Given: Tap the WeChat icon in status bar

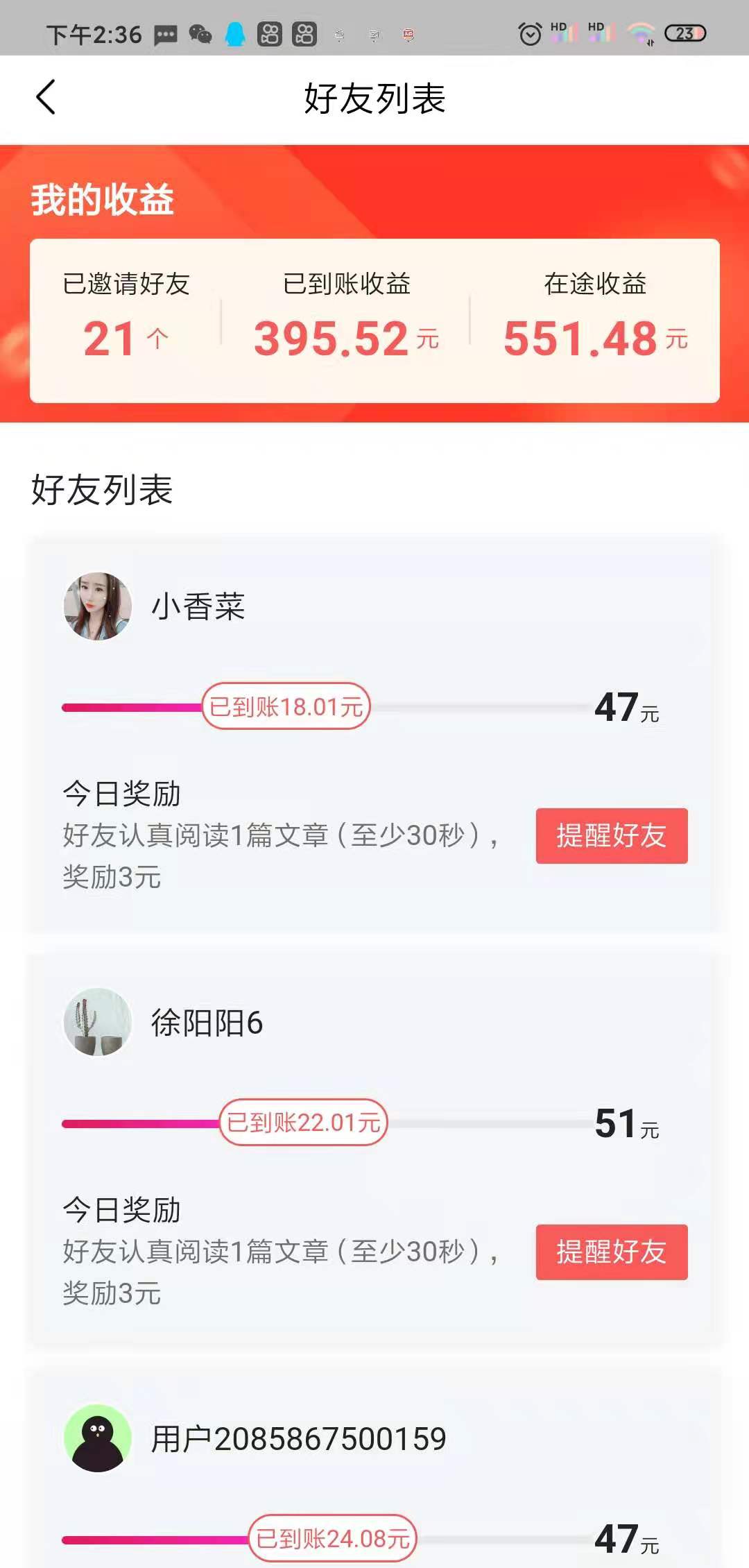Looking at the screenshot, I should click(x=200, y=33).
